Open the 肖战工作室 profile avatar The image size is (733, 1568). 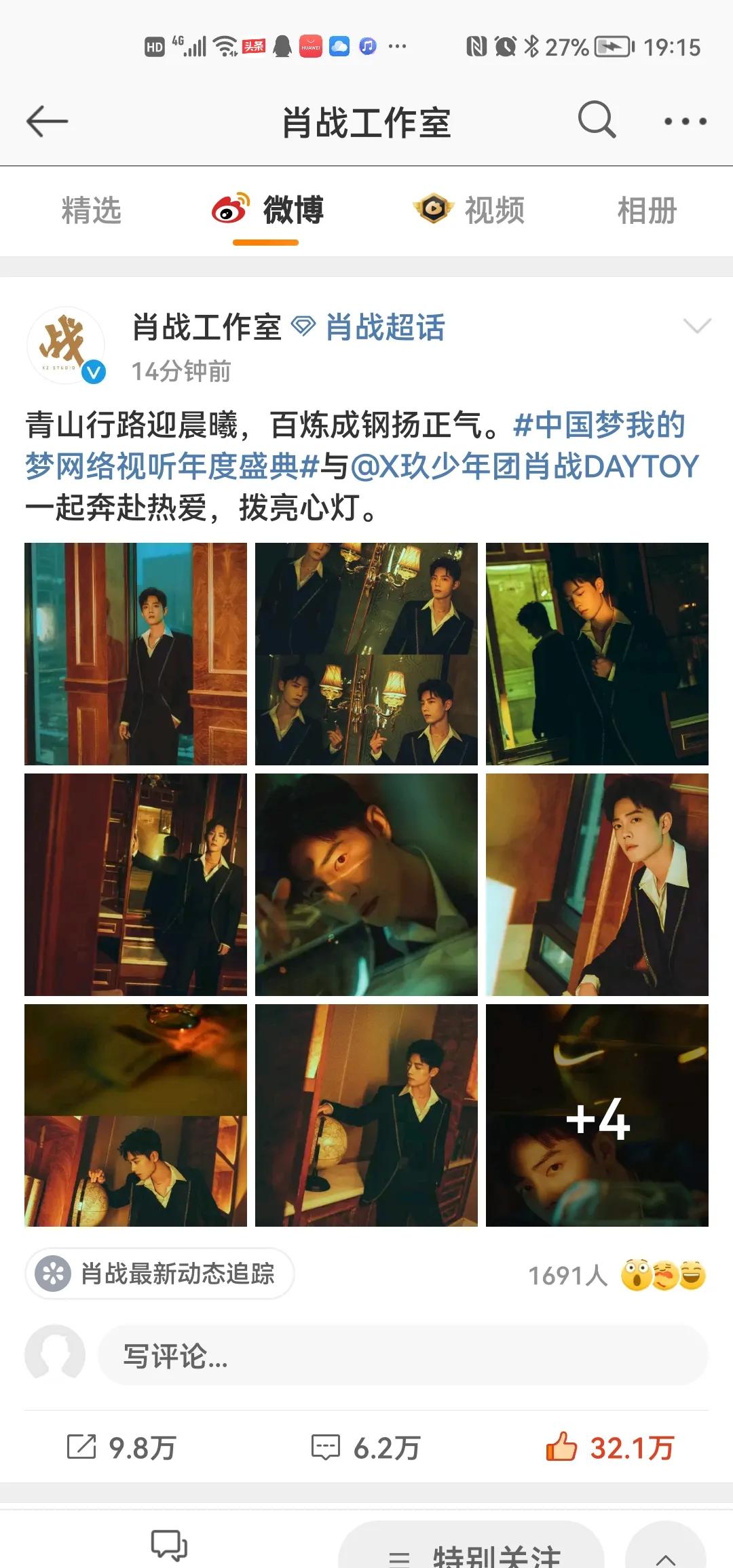click(66, 345)
